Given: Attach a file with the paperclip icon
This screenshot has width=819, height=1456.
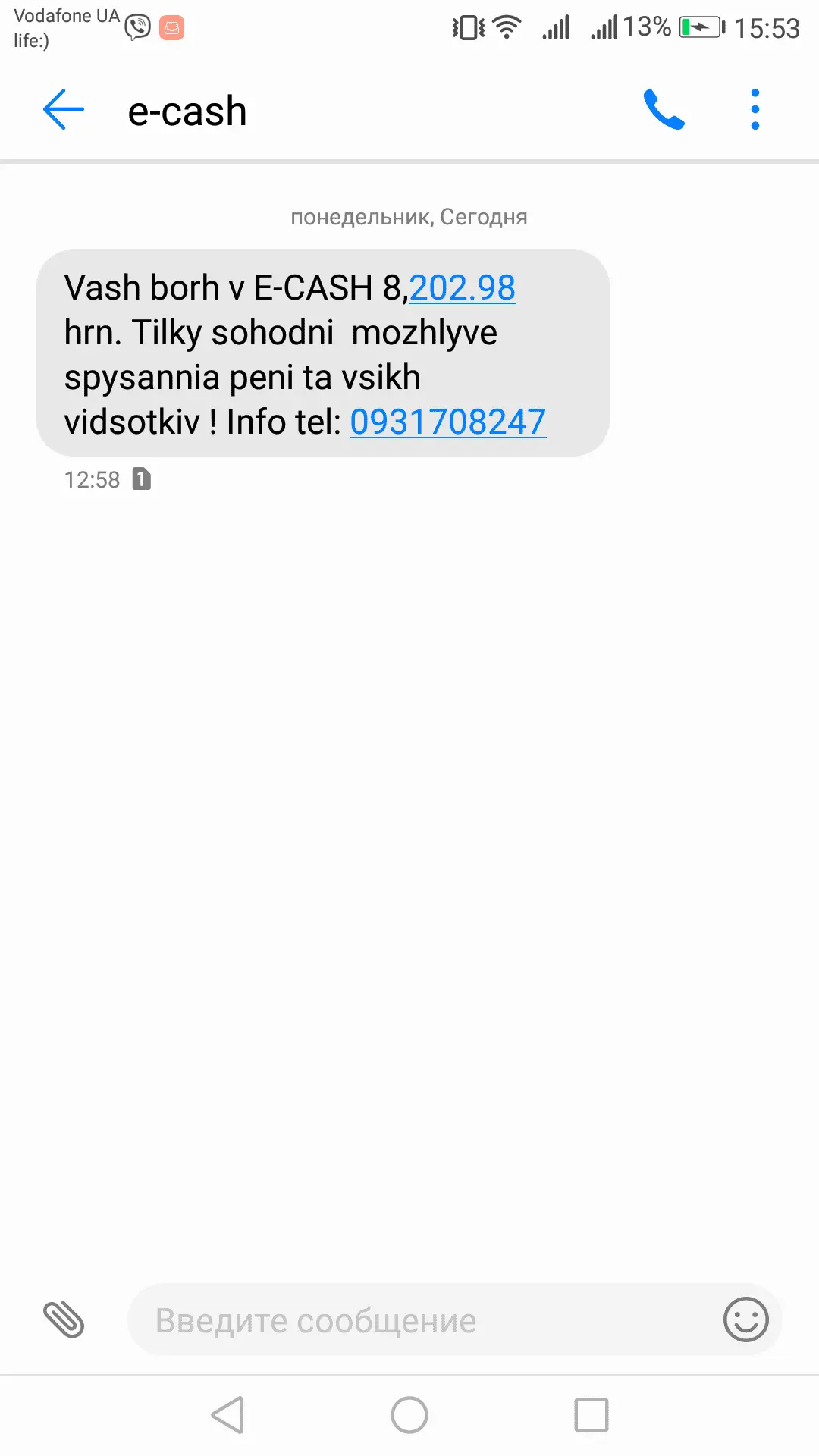Looking at the screenshot, I should 64,1319.
